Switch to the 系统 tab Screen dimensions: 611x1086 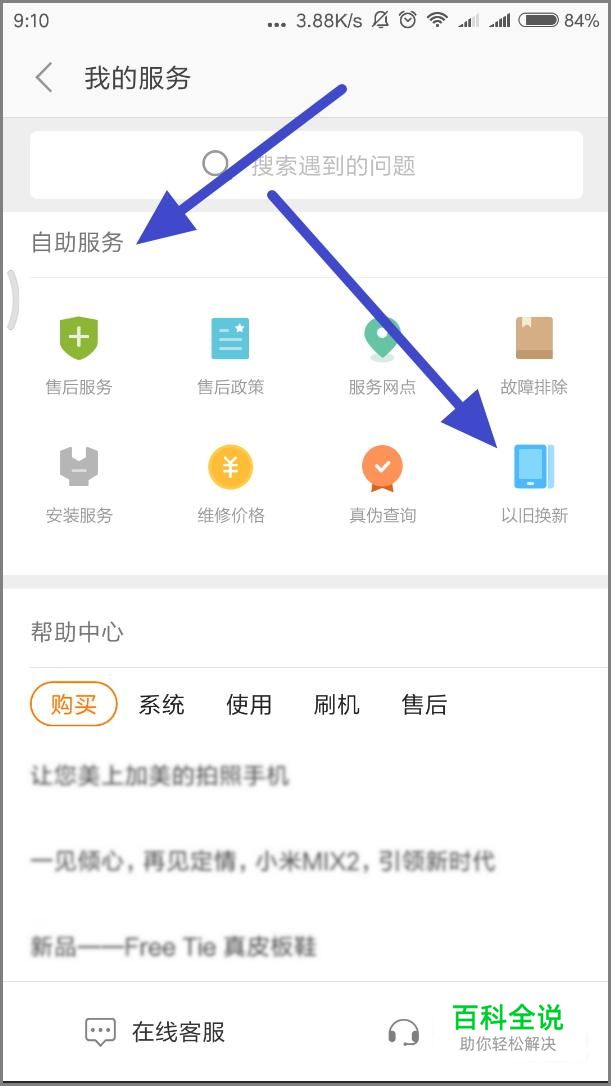161,704
